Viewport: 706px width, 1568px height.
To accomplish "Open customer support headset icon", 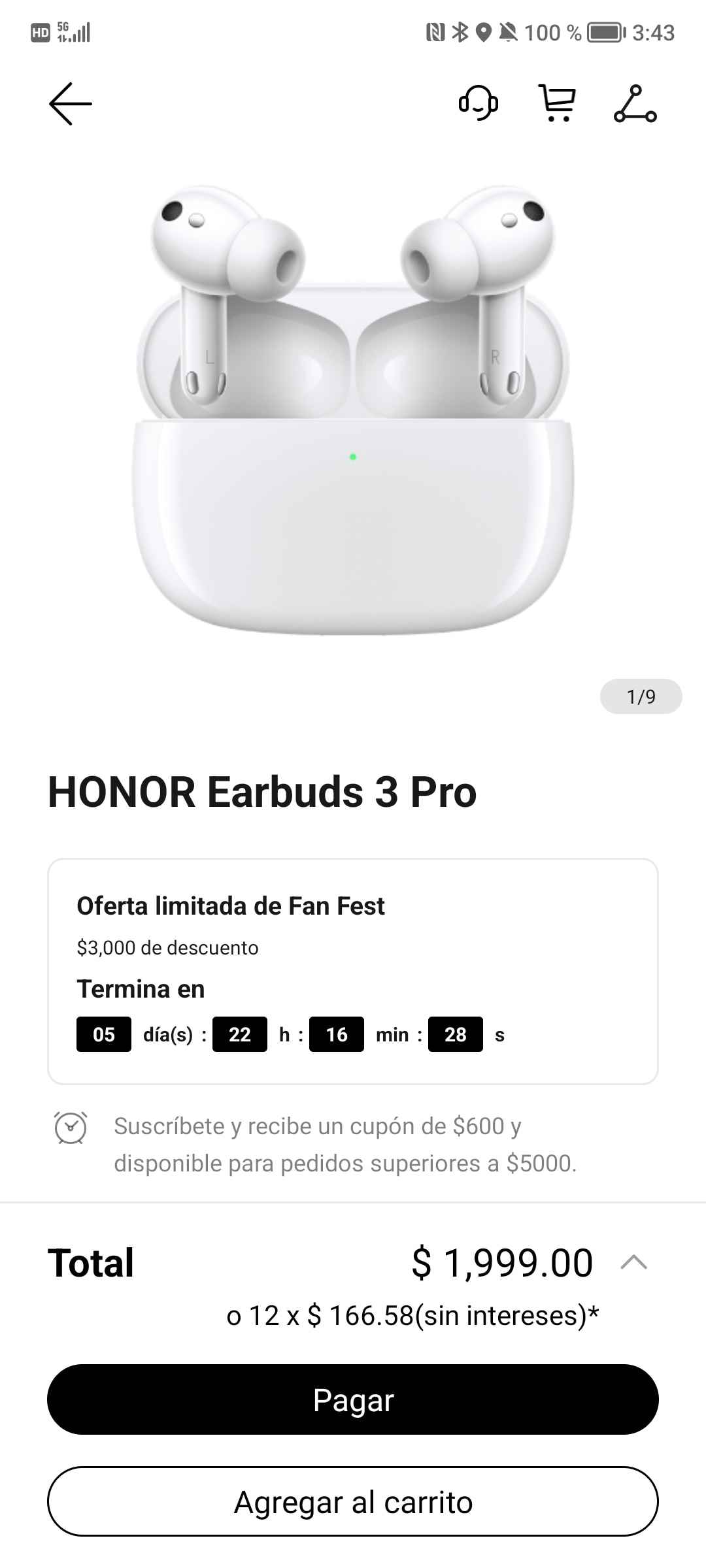I will (479, 104).
